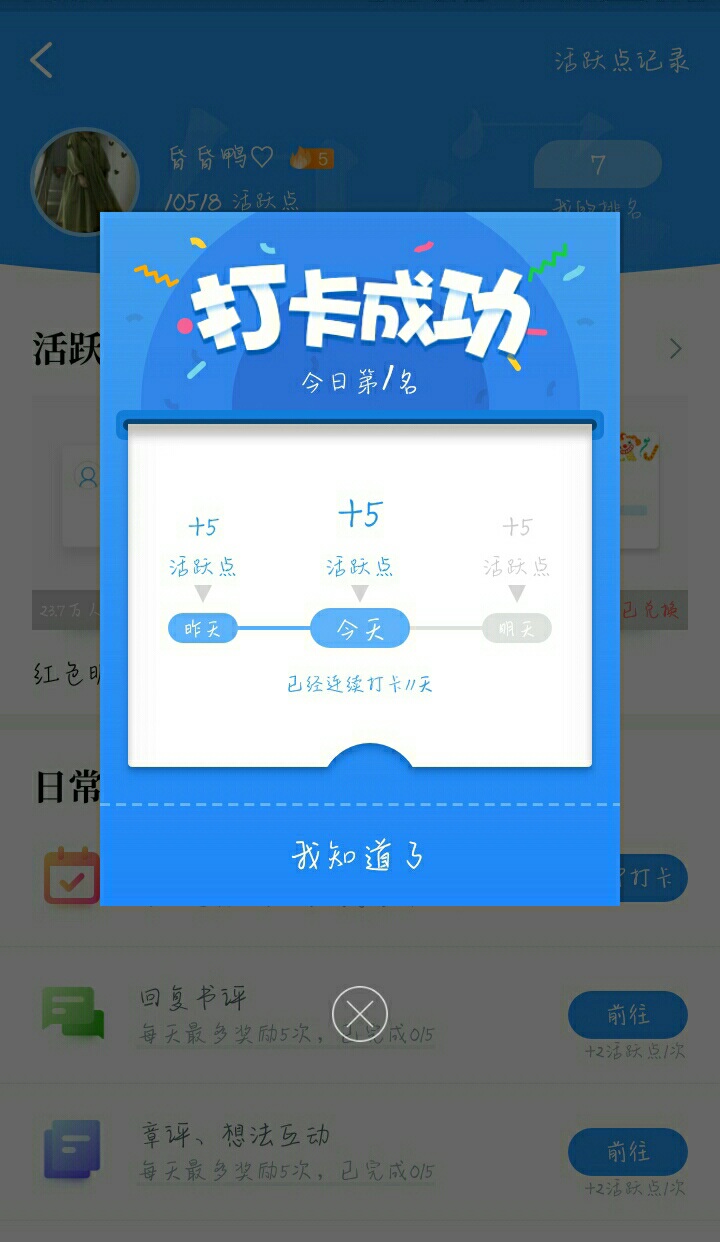Viewport: 720px width, 1242px height.
Task: Tap the 我知道了 button
Action: click(x=360, y=856)
